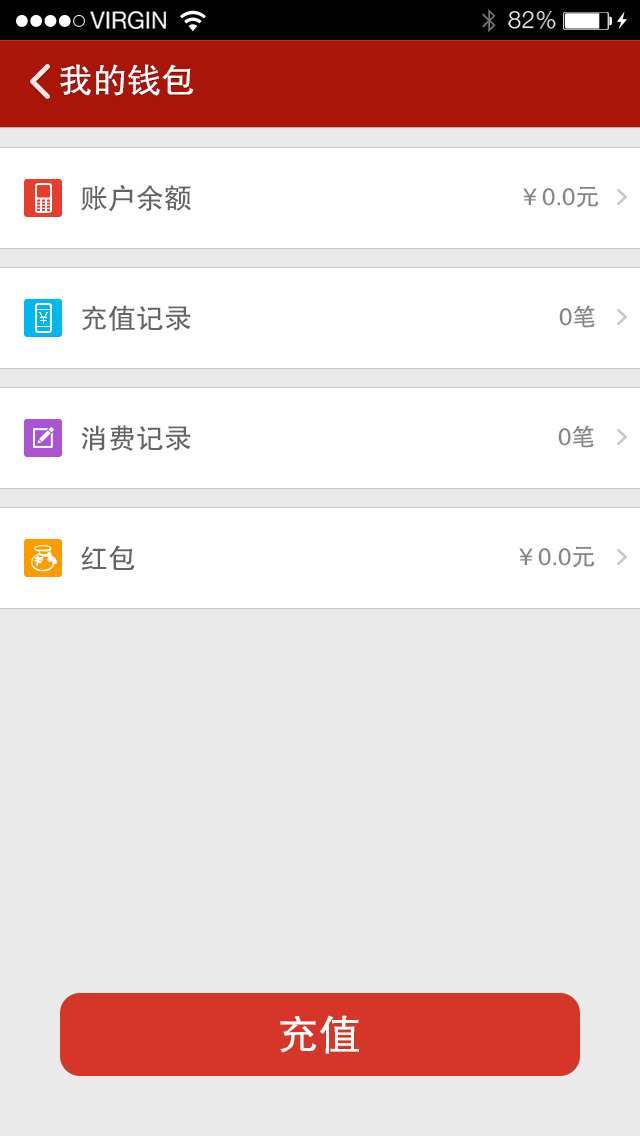Tap the red 充值 button
The height and width of the screenshot is (1136, 640).
(x=320, y=1034)
